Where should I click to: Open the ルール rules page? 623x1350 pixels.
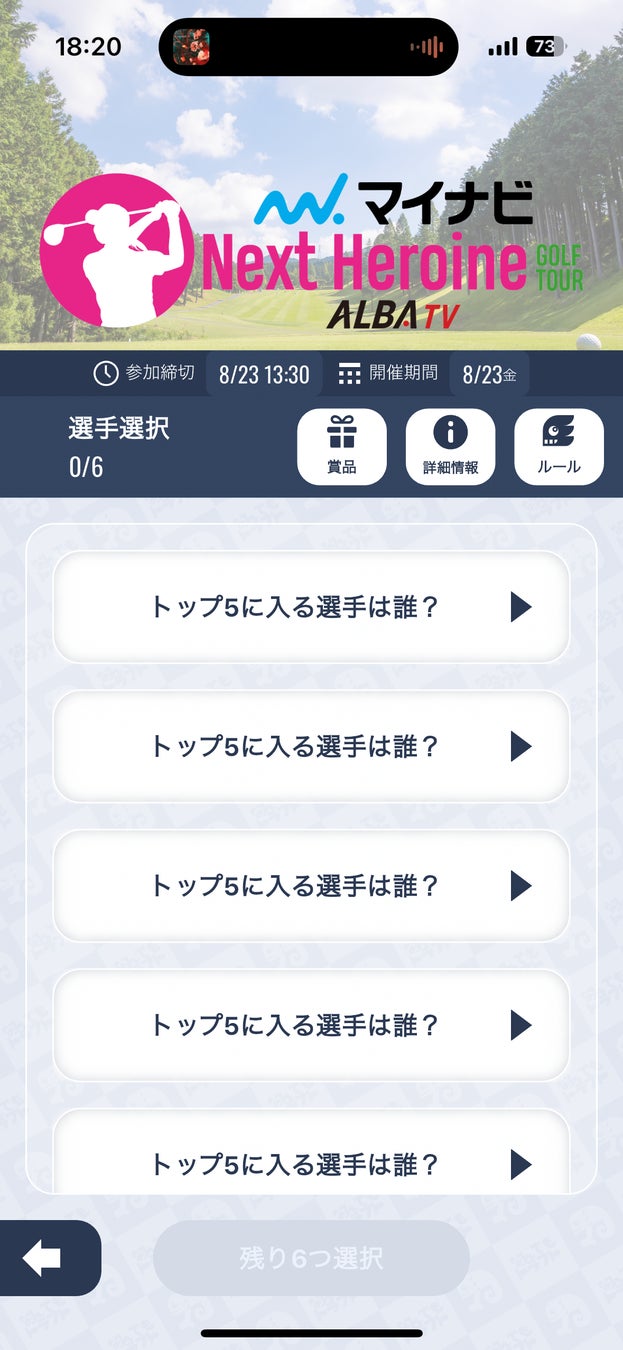(x=558, y=447)
